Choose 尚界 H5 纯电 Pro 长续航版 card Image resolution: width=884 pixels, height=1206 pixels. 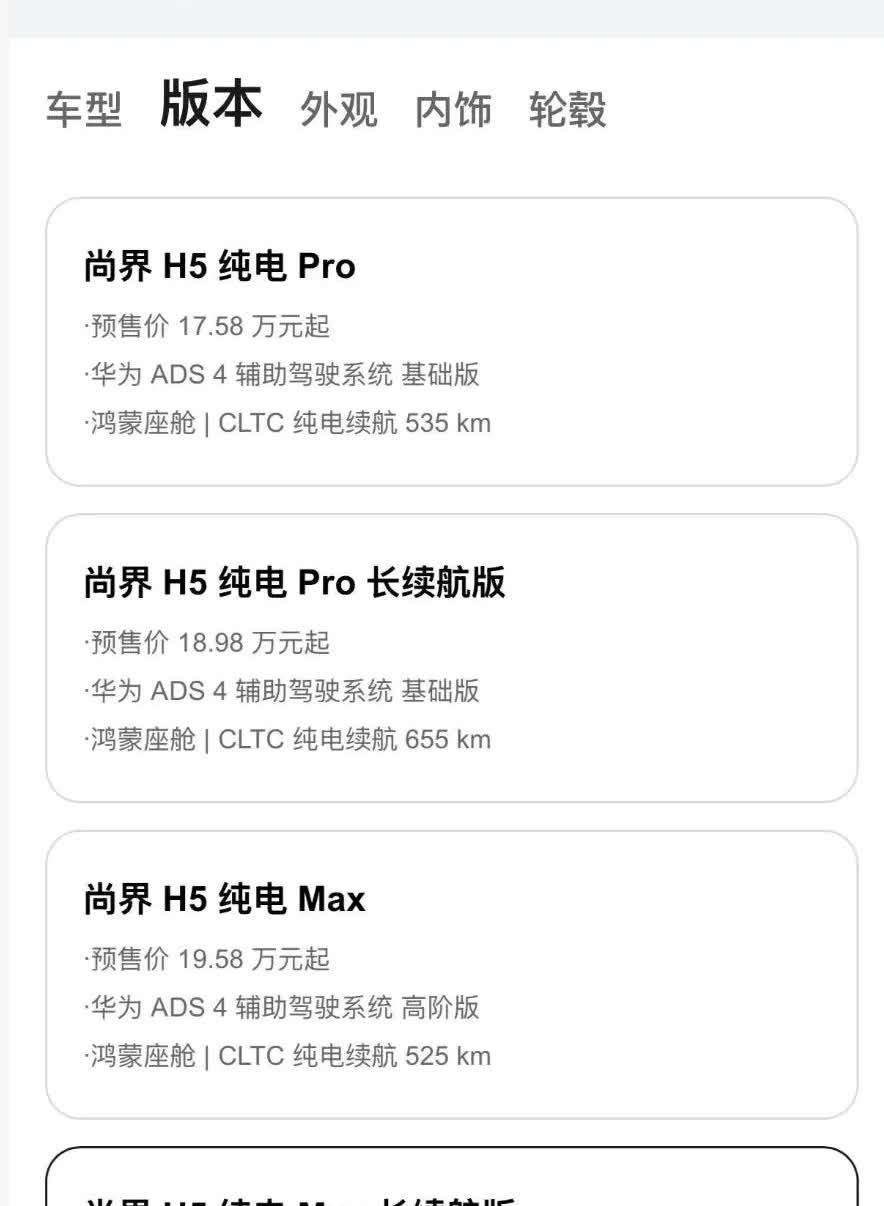pyautogui.click(x=451, y=658)
